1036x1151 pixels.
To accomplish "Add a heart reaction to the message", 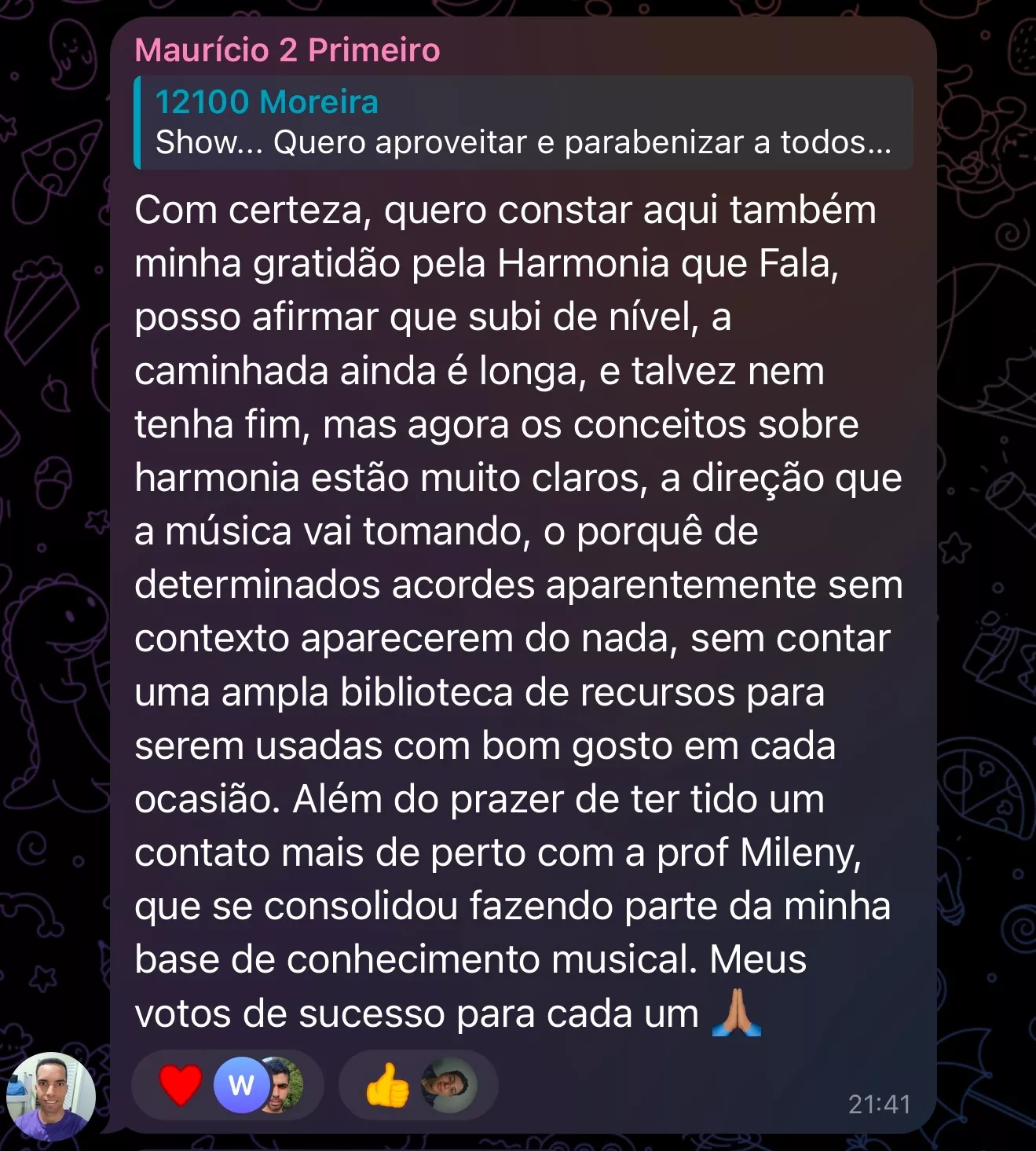I will tap(181, 1086).
